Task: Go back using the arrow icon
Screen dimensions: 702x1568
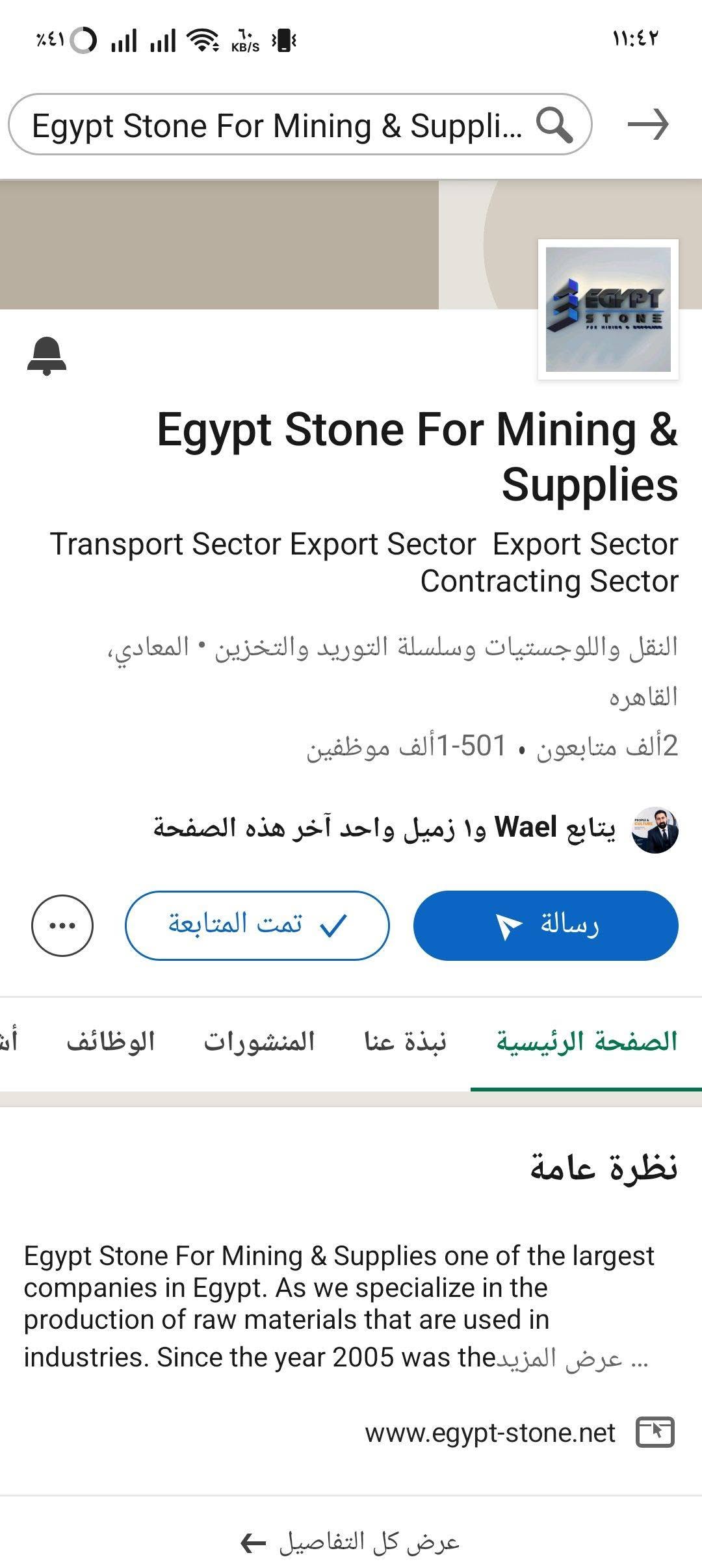Action: coord(648,124)
